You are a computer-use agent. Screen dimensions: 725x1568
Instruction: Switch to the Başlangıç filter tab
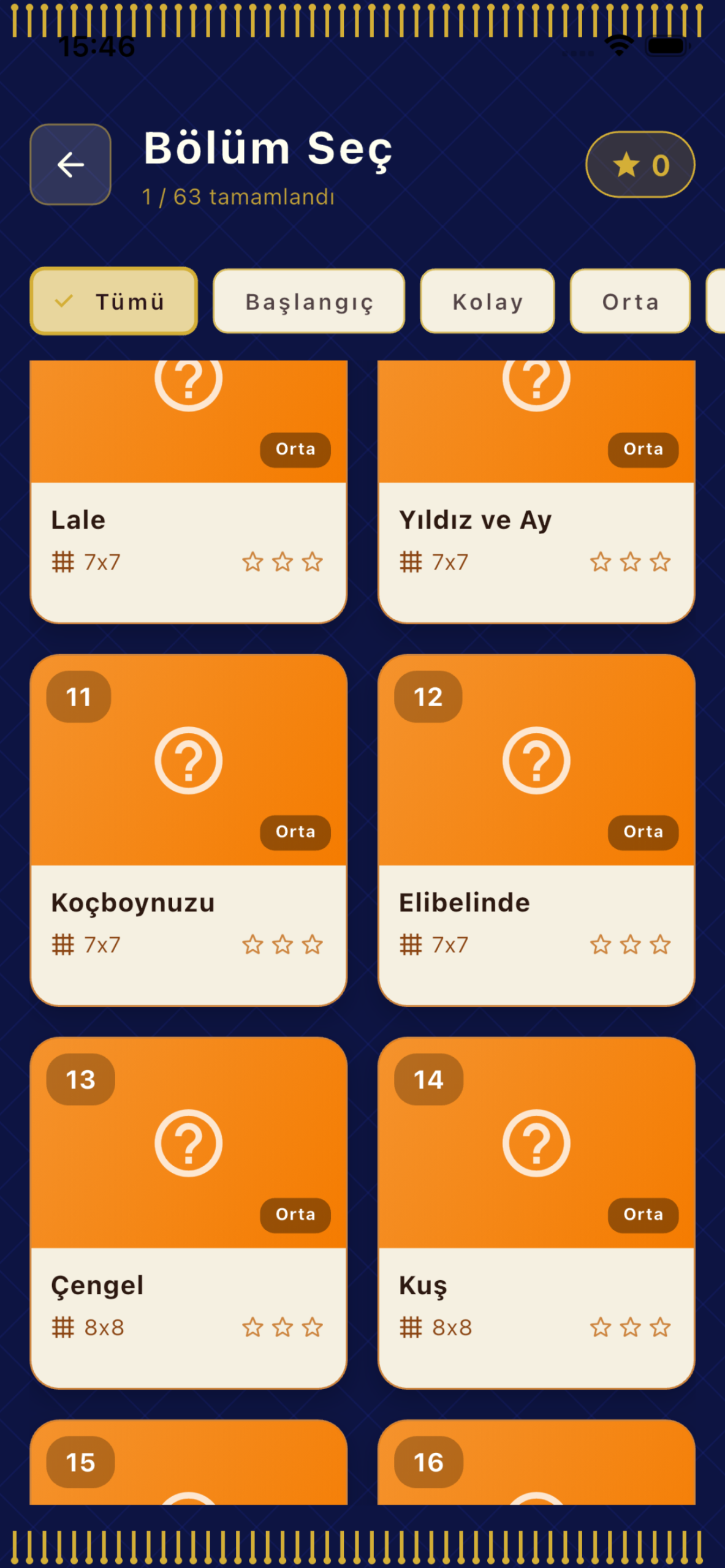point(309,301)
